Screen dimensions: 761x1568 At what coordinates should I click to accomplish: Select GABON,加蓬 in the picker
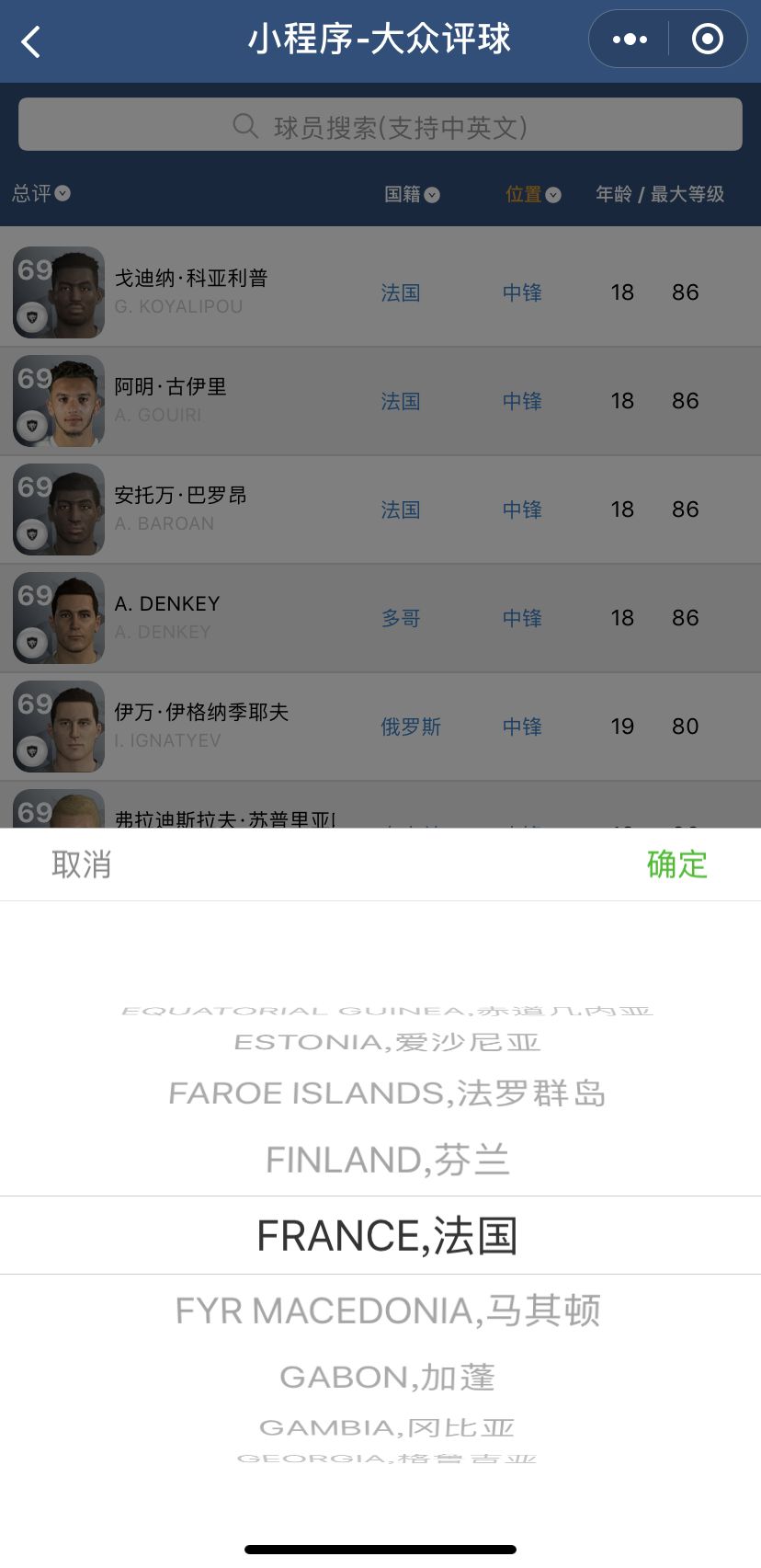tap(386, 1377)
